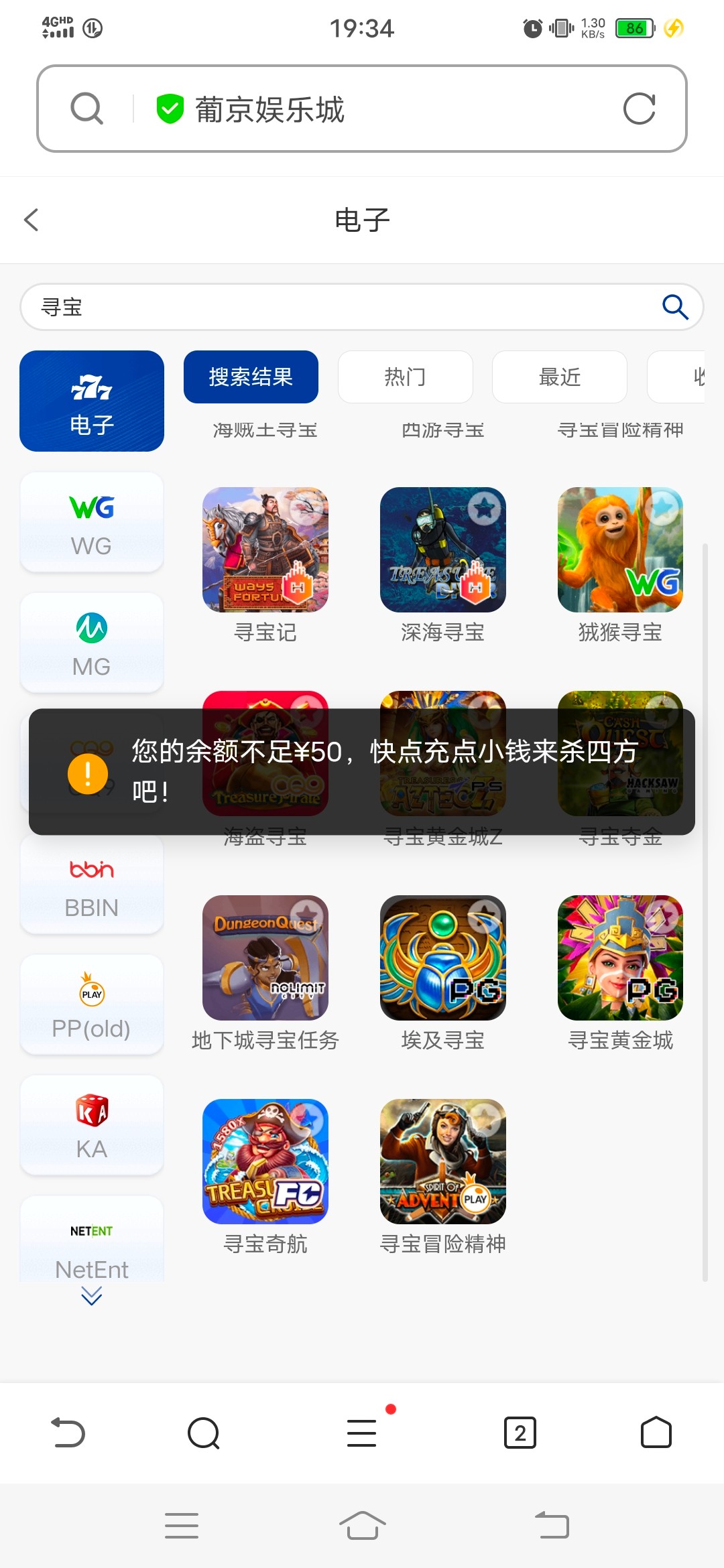Select the WG provider
Screen dimensions: 724x1568
92,523
